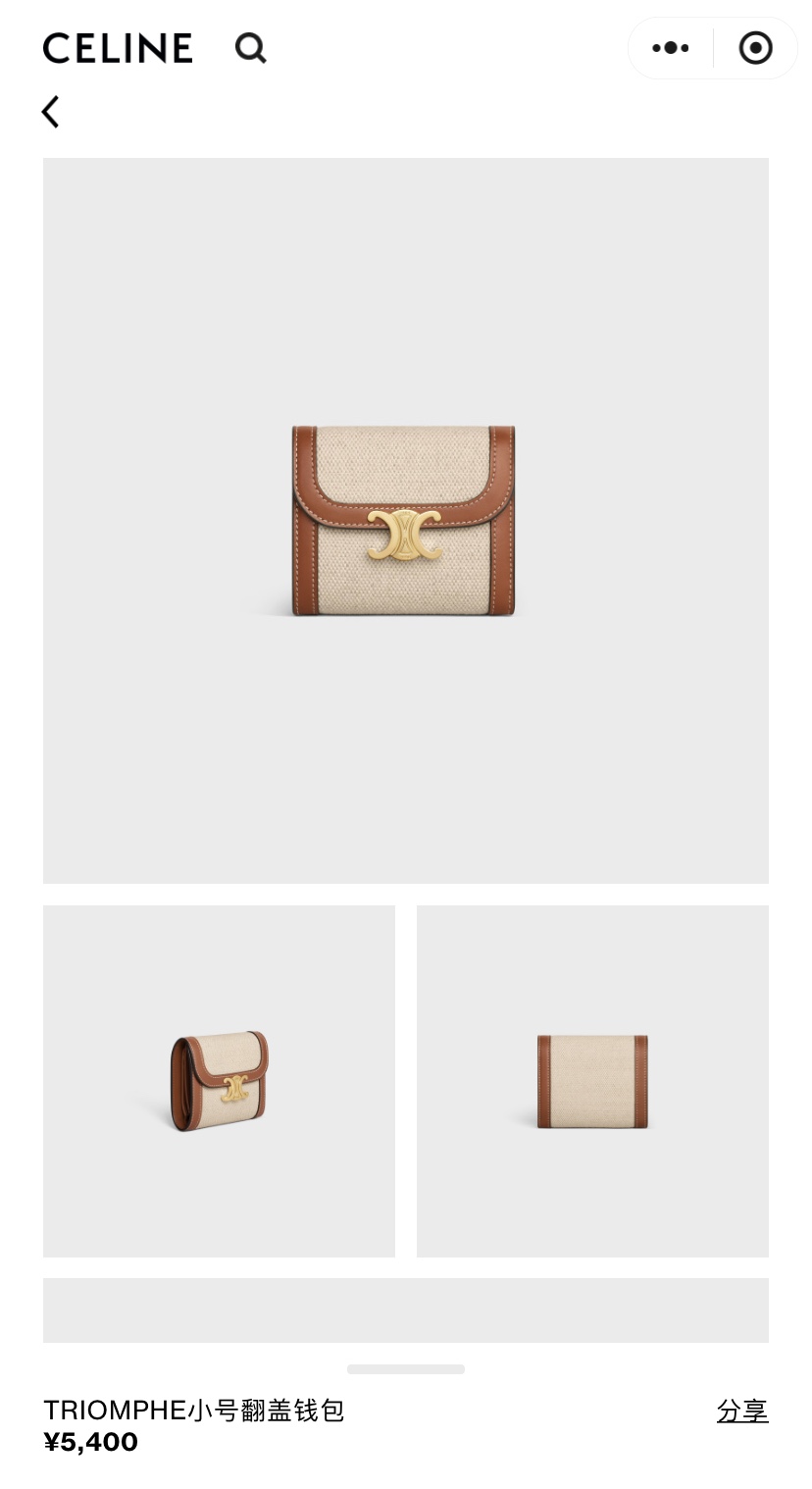Image resolution: width=812 pixels, height=1489 pixels.
Task: View the back-side wallet image
Action: [592, 1081]
